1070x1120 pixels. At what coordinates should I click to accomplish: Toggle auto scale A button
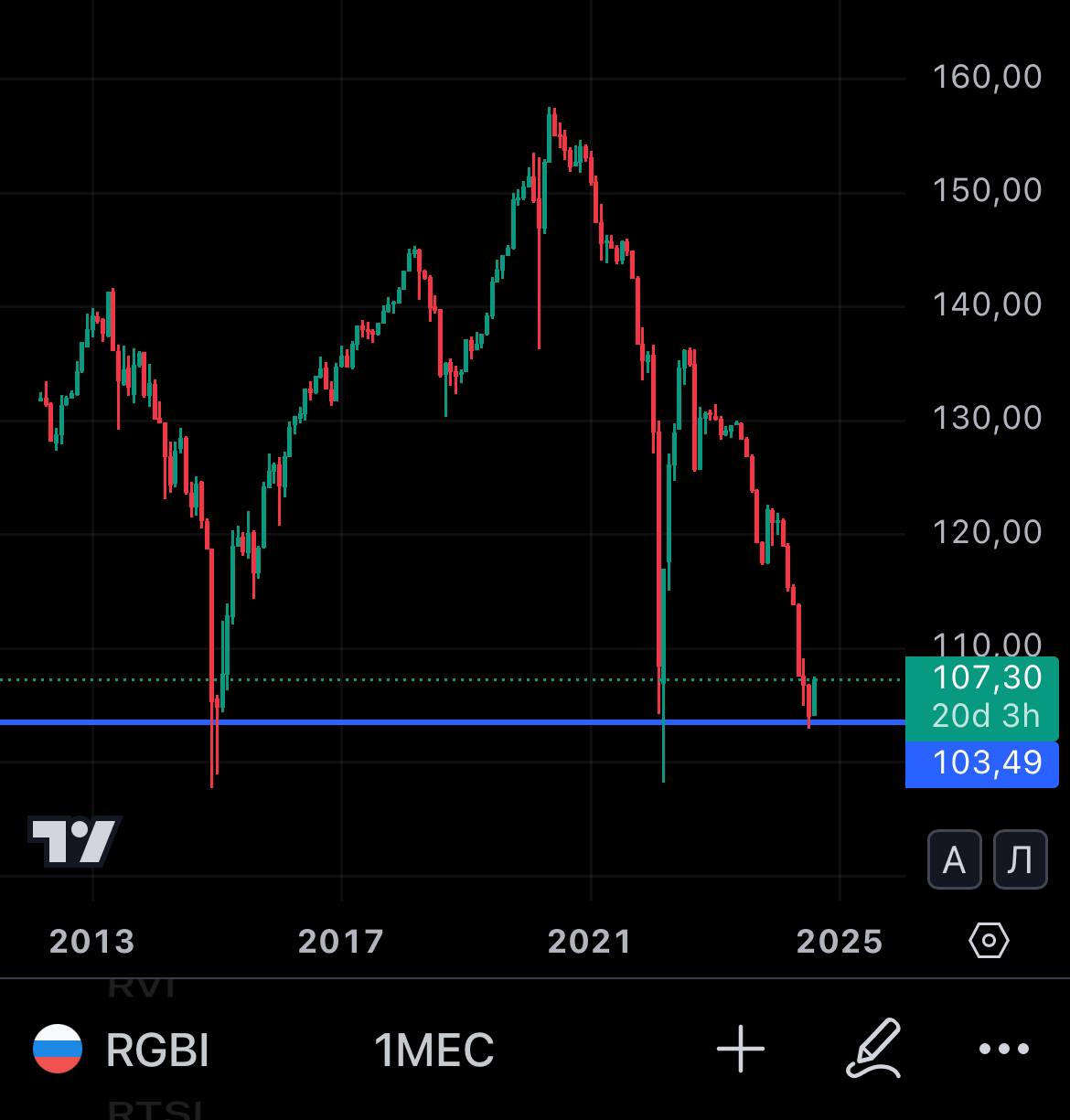click(954, 859)
